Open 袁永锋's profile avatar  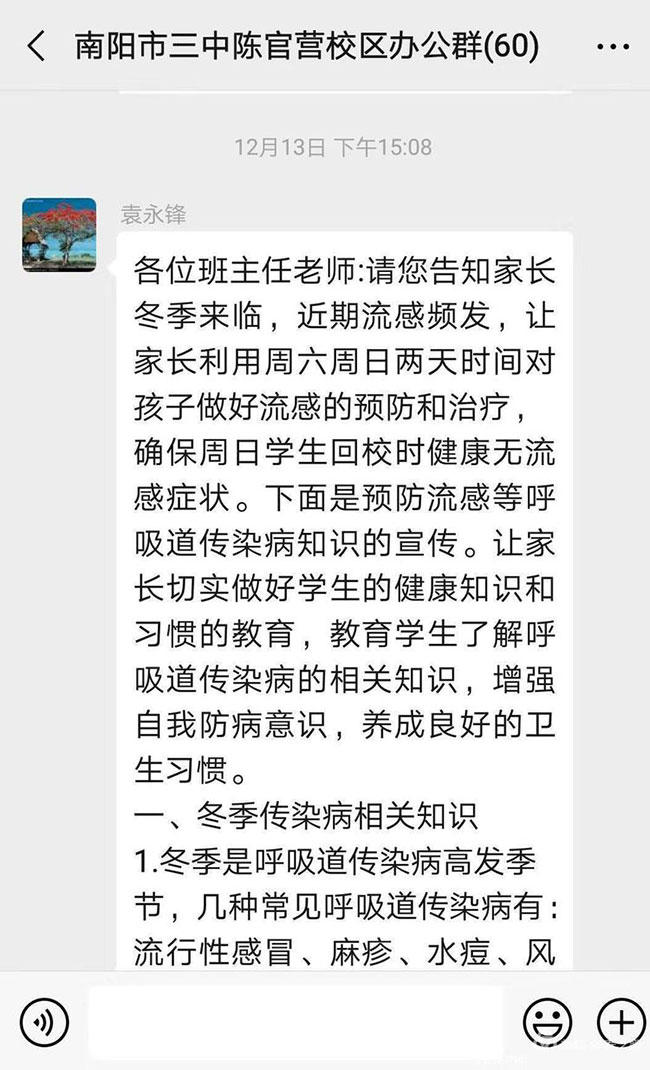(59, 235)
